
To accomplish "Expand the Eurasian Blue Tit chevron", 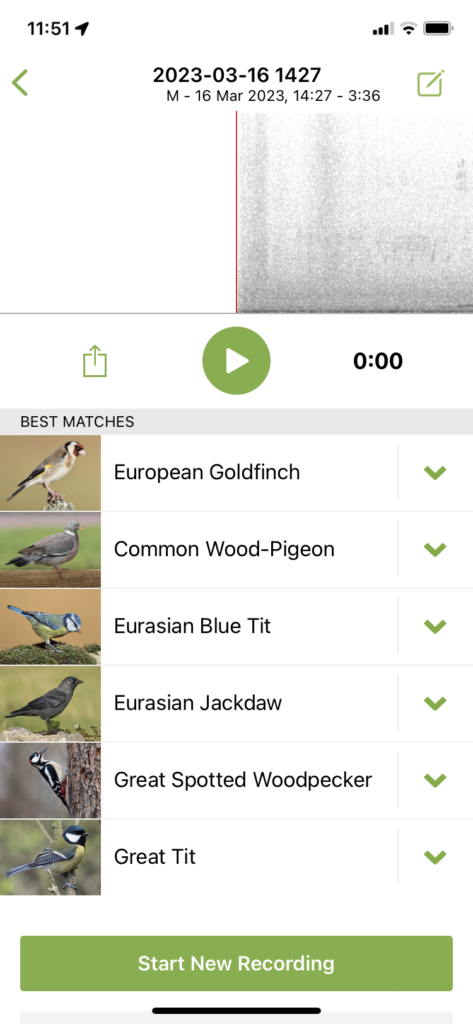I will point(435,626).
